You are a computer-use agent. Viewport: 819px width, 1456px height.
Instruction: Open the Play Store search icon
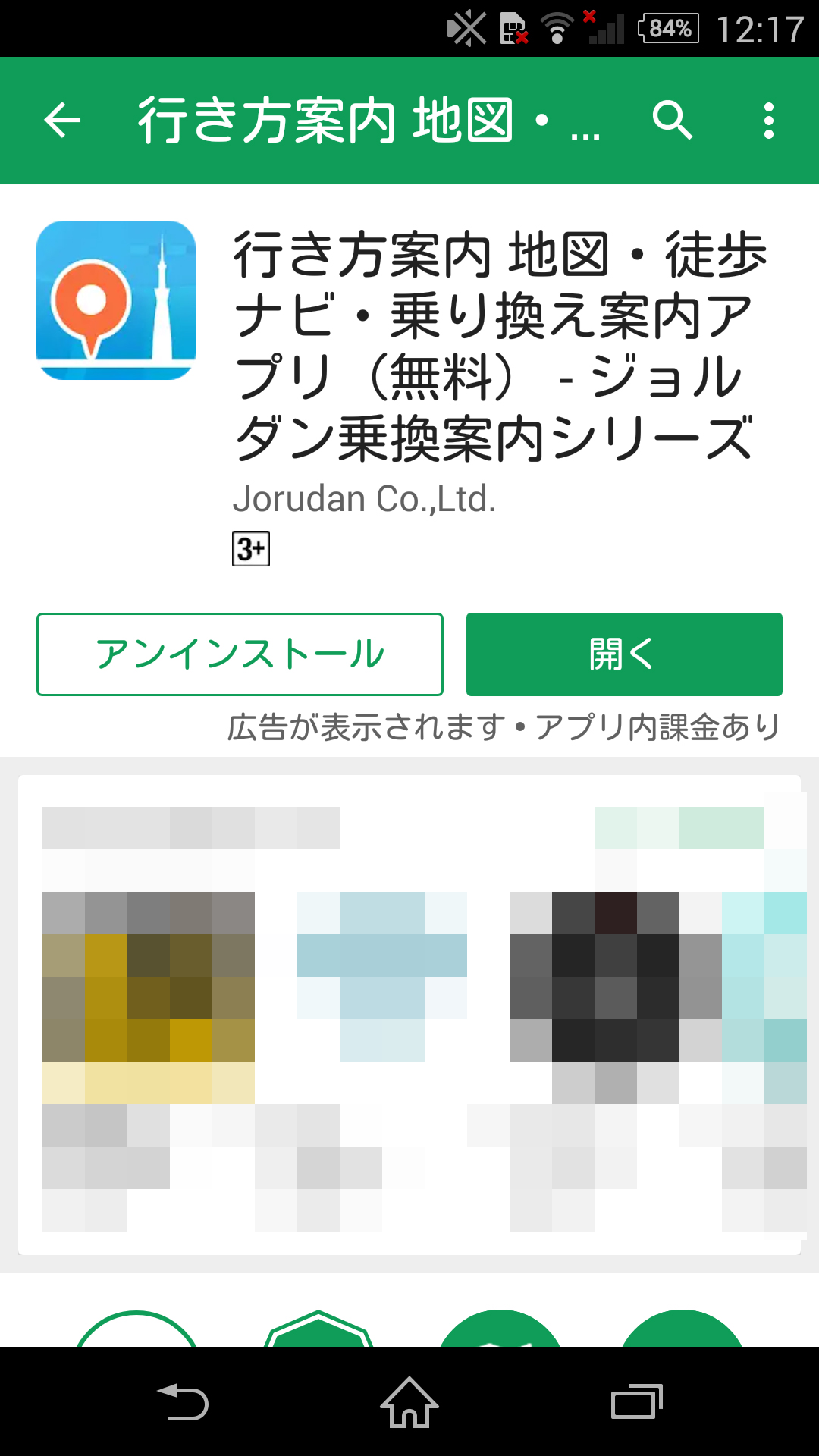[x=672, y=121]
